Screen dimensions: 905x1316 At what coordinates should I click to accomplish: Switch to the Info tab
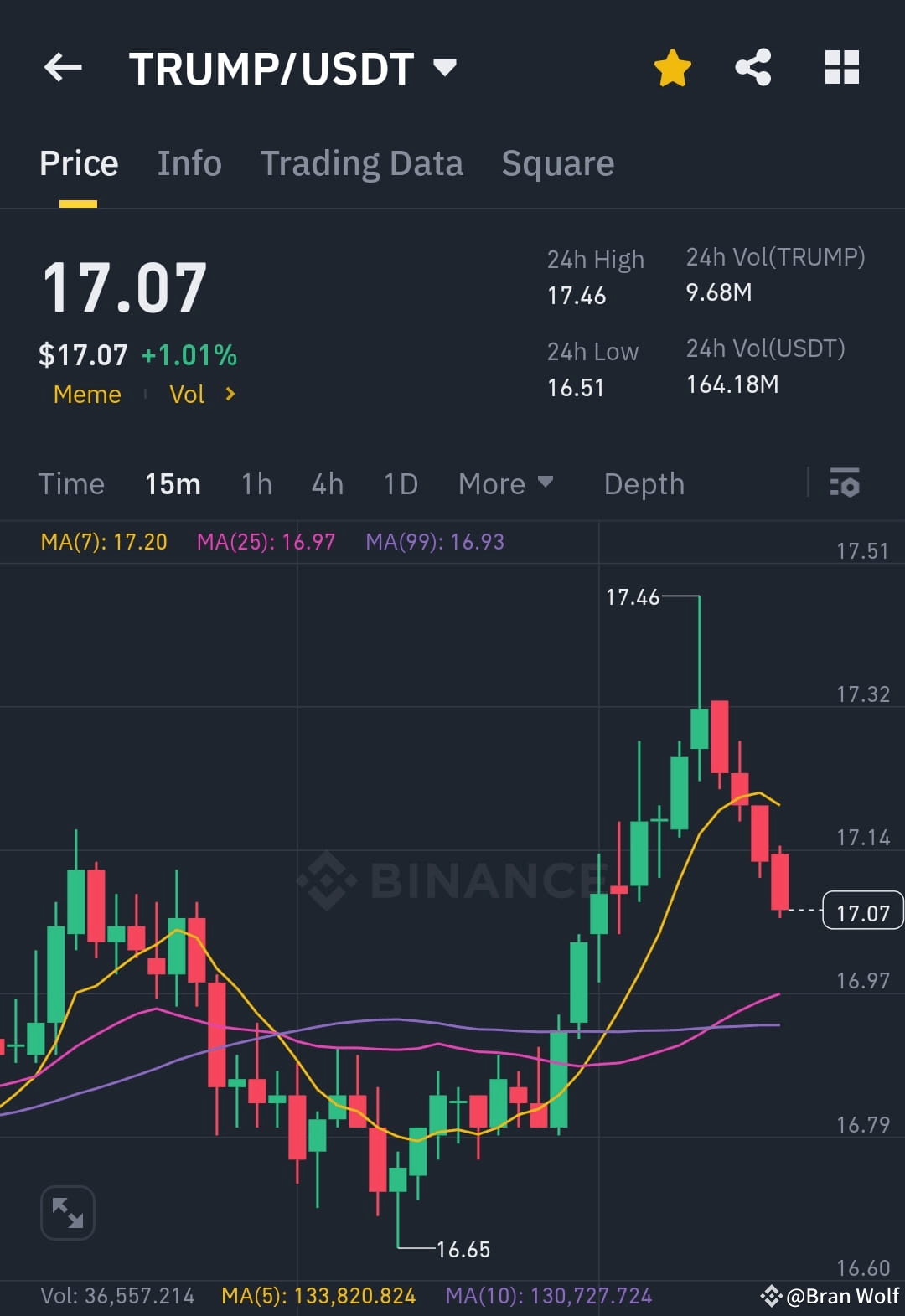189,163
